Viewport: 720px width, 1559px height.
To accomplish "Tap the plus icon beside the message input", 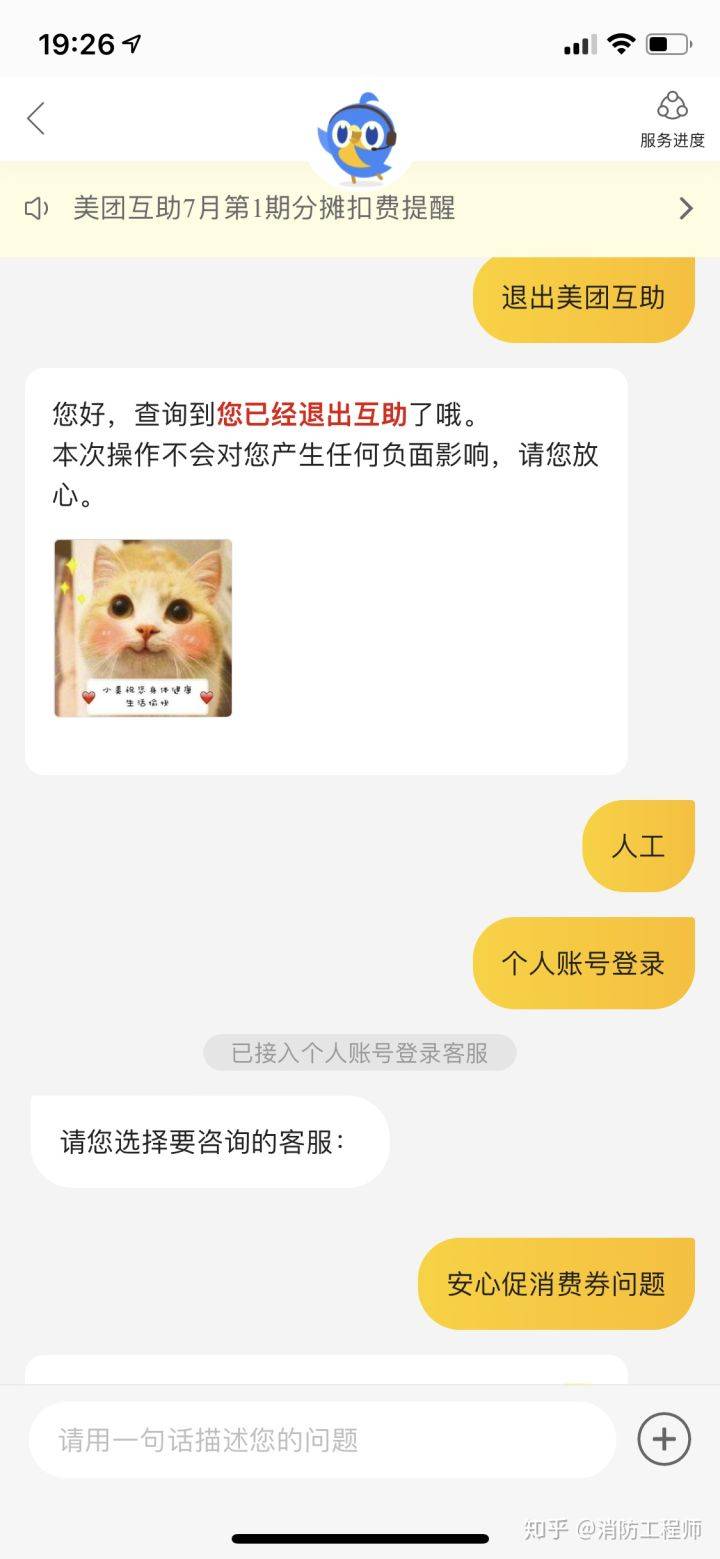I will [x=663, y=1438].
